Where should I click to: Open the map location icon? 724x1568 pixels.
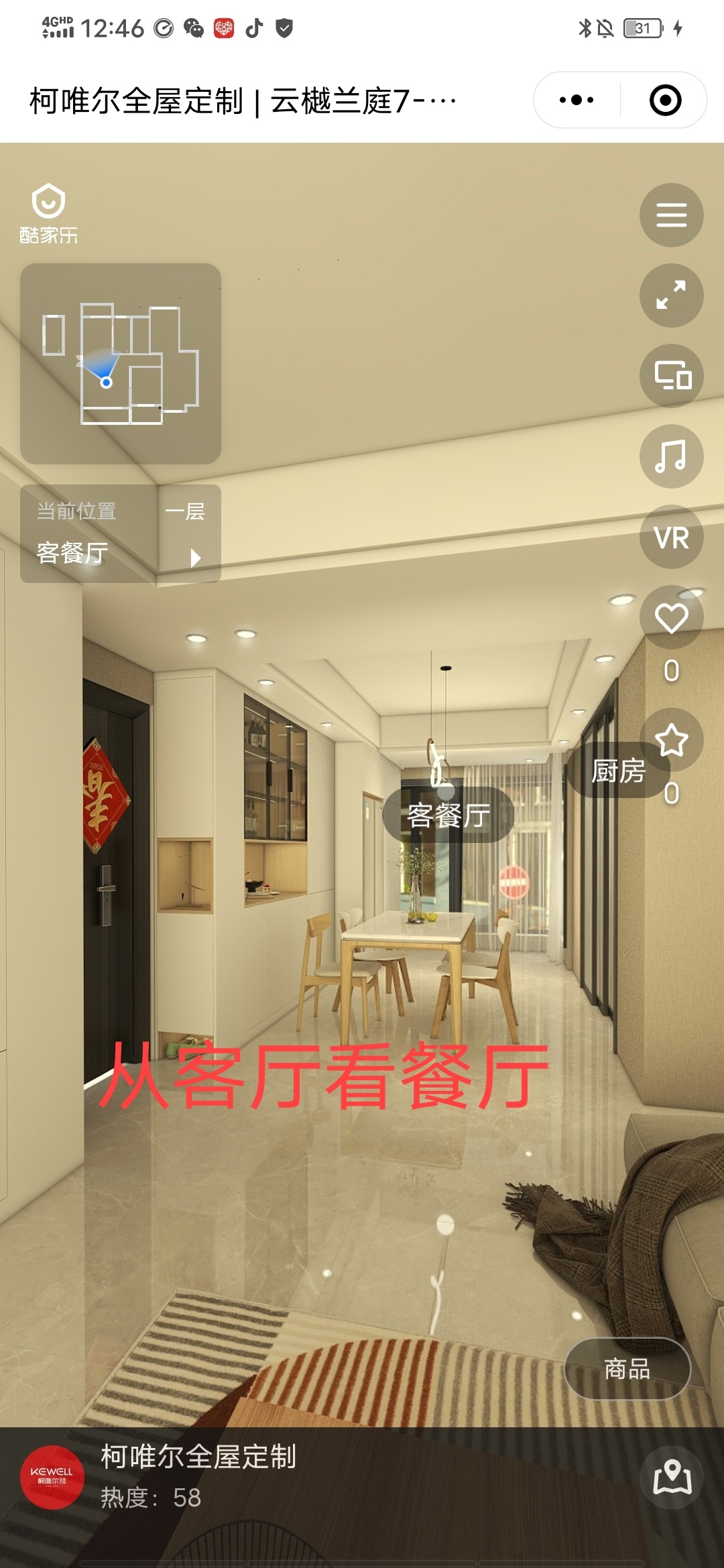point(672,1477)
